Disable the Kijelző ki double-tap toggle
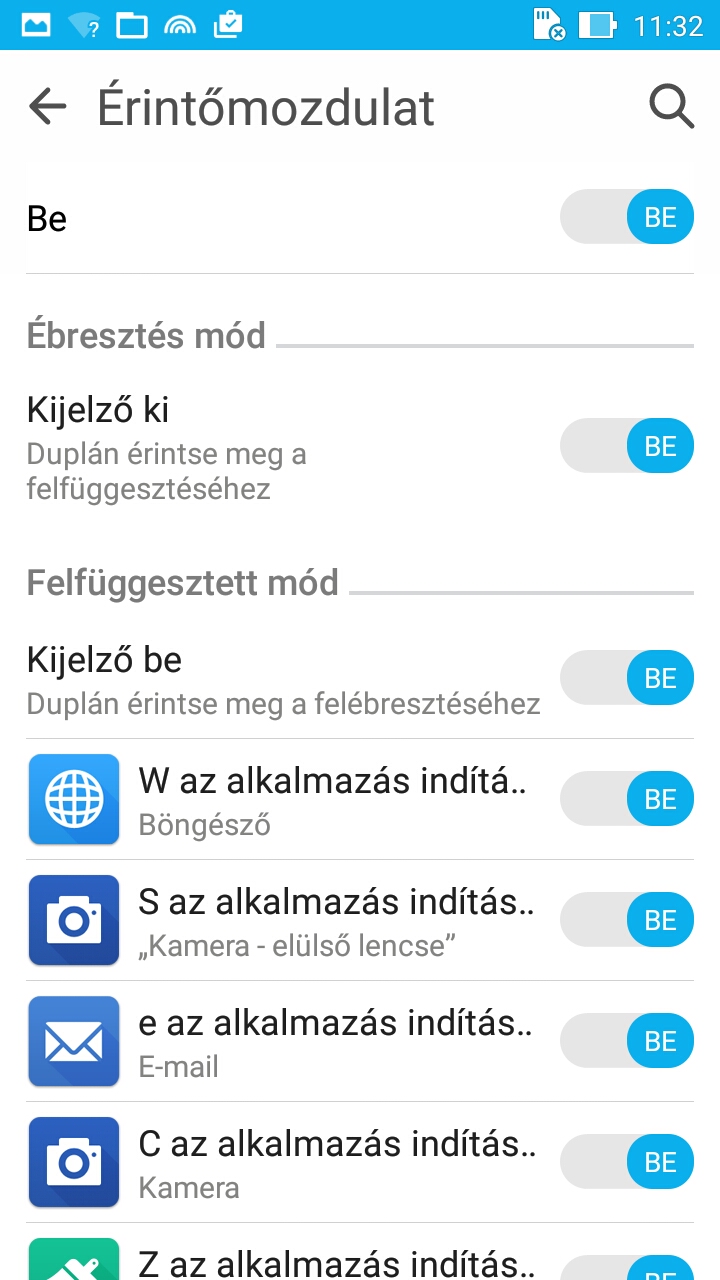Image resolution: width=720 pixels, height=1280 pixels. click(626, 446)
